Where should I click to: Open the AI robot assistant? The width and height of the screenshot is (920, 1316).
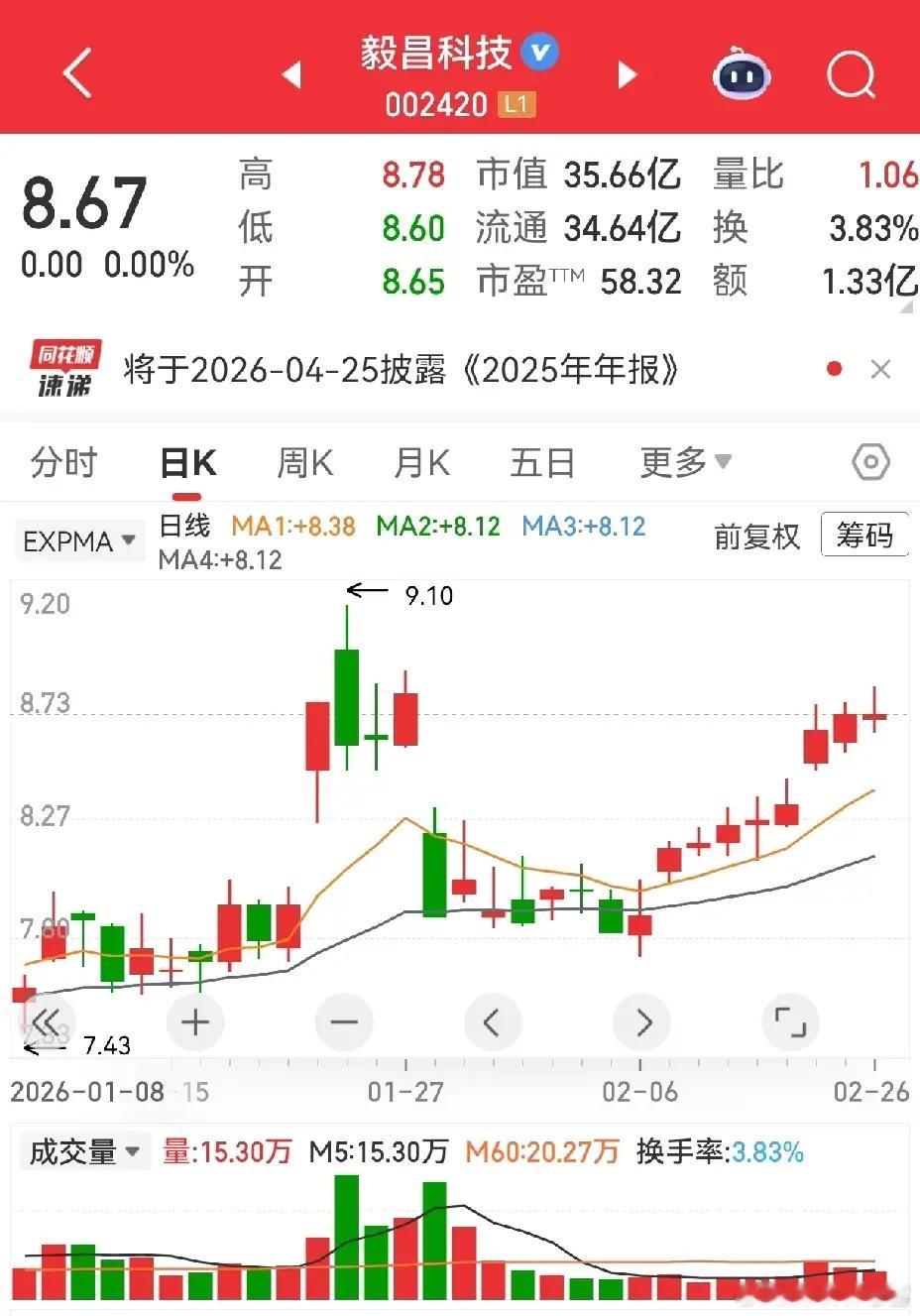click(x=742, y=73)
